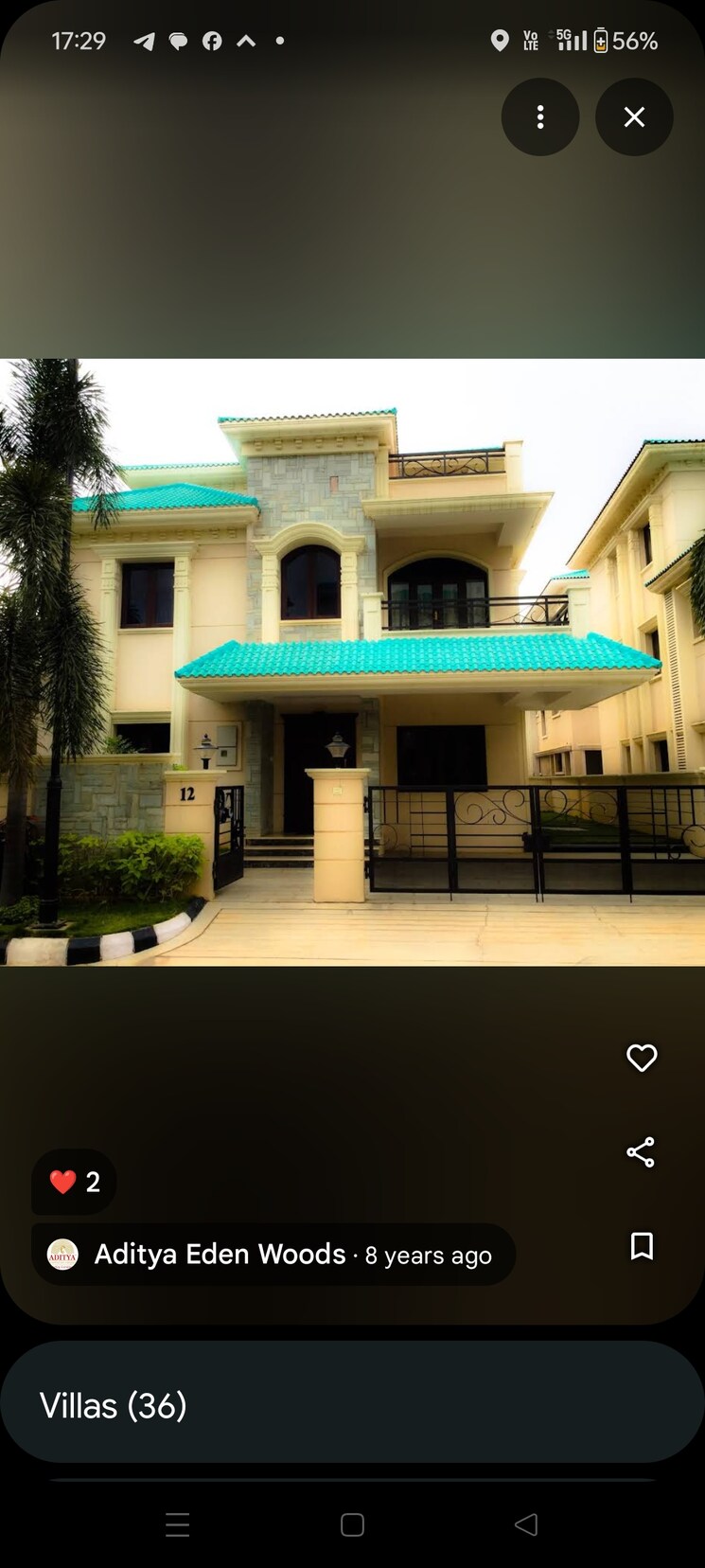Expand the Villas (36) section

coord(352,1405)
